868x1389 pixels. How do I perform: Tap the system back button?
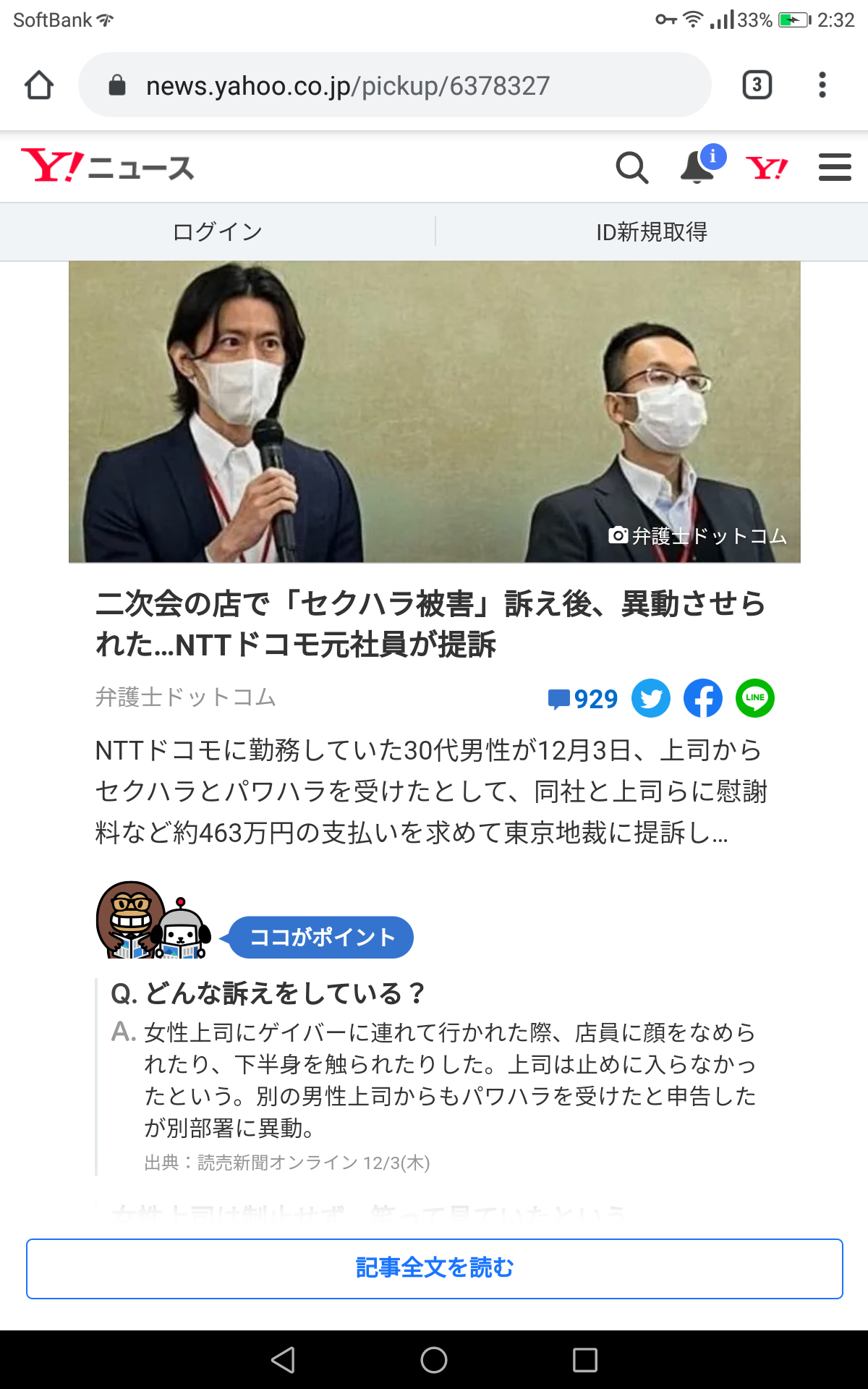tap(283, 1360)
